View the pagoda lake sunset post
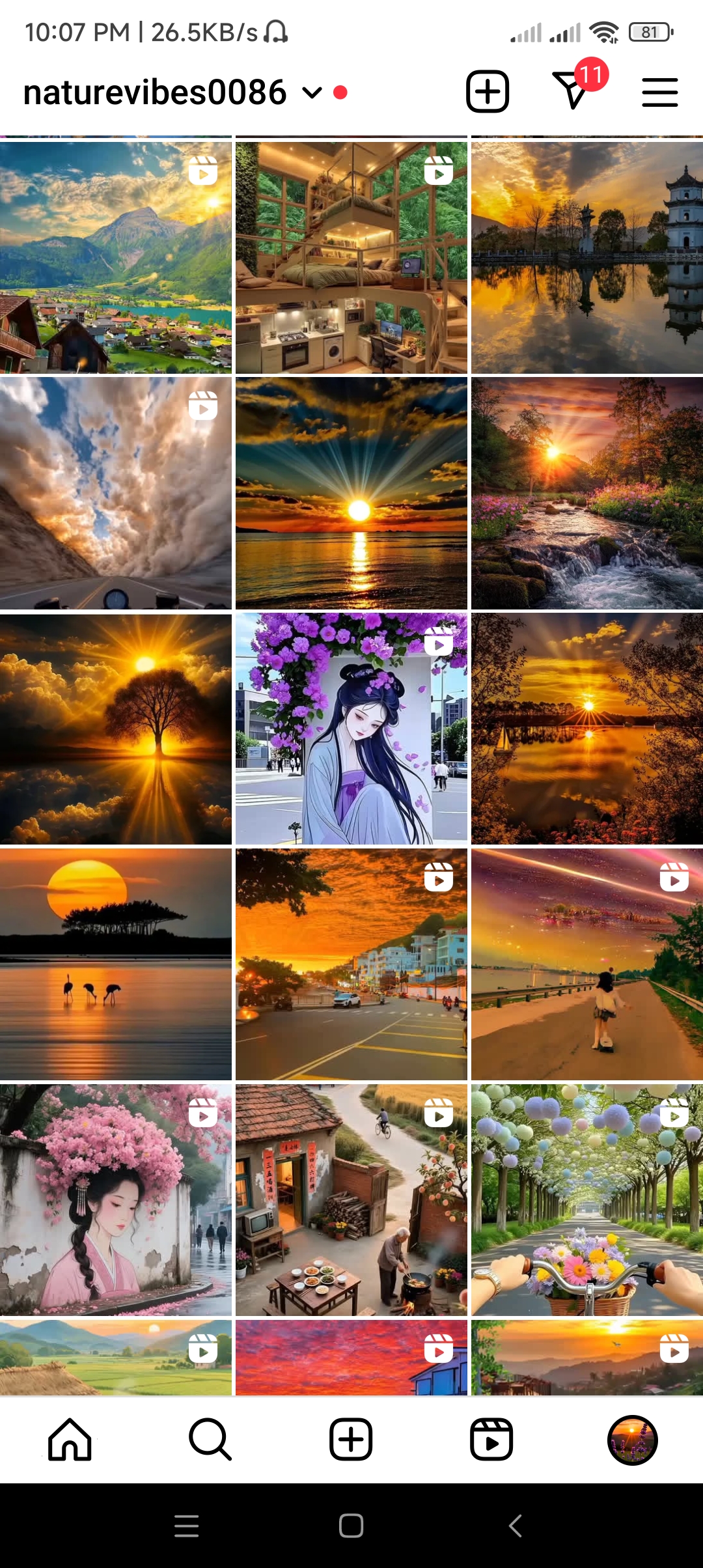The width and height of the screenshot is (703, 1568). click(x=586, y=258)
